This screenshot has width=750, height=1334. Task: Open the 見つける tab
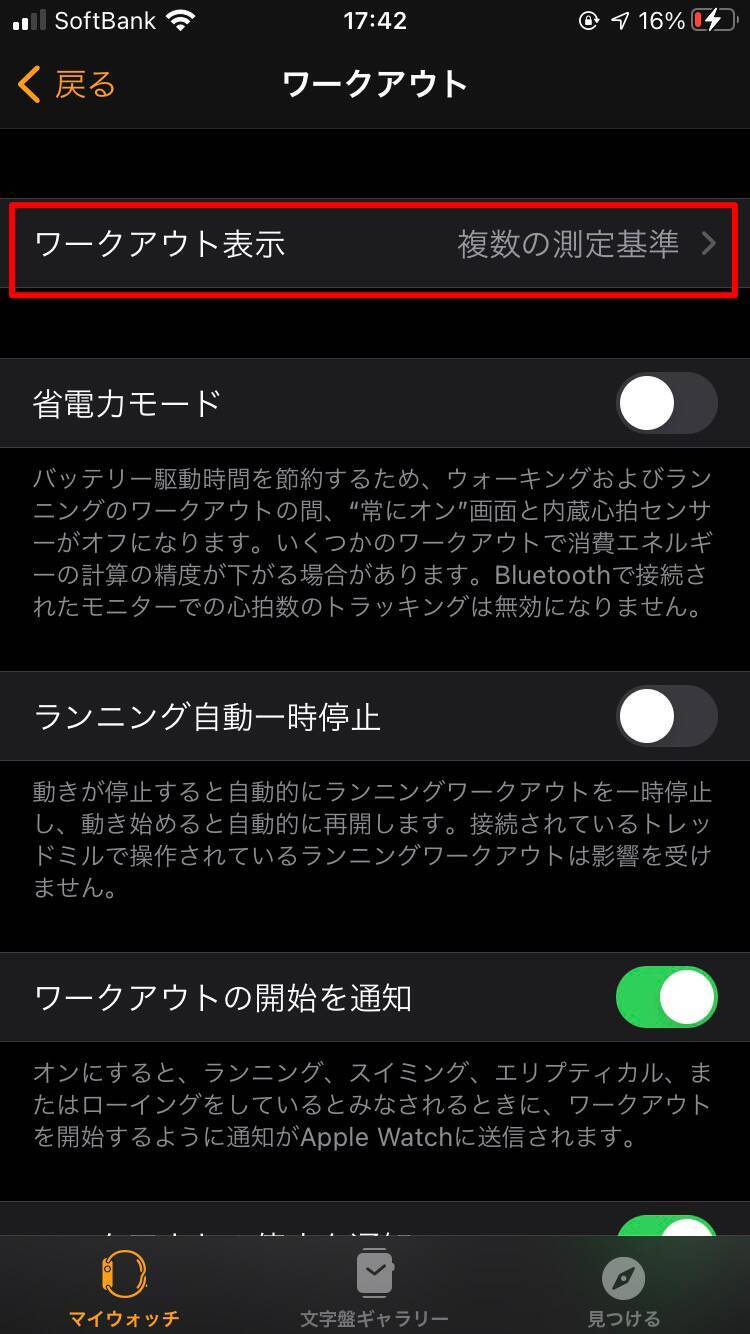[623, 1288]
